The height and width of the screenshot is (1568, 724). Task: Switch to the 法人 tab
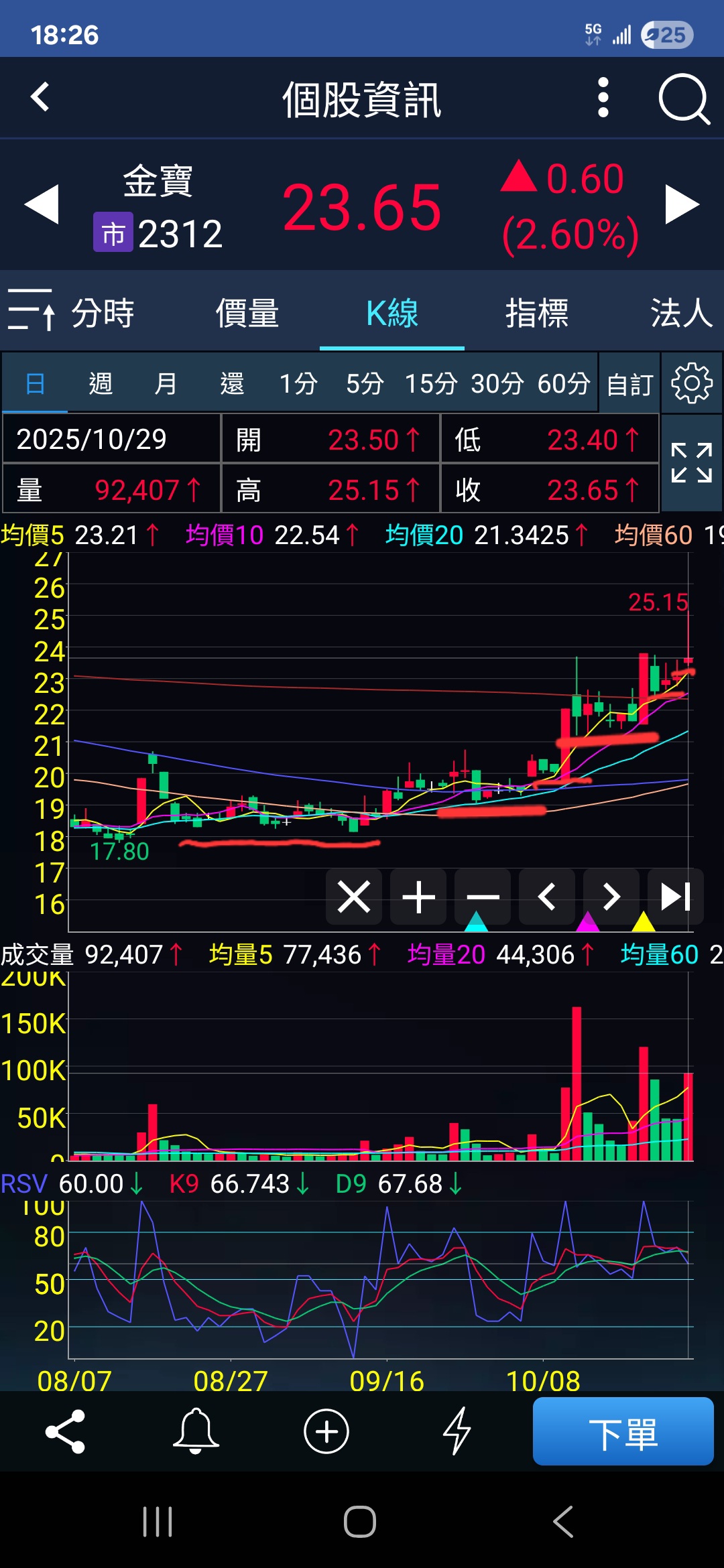[x=680, y=313]
